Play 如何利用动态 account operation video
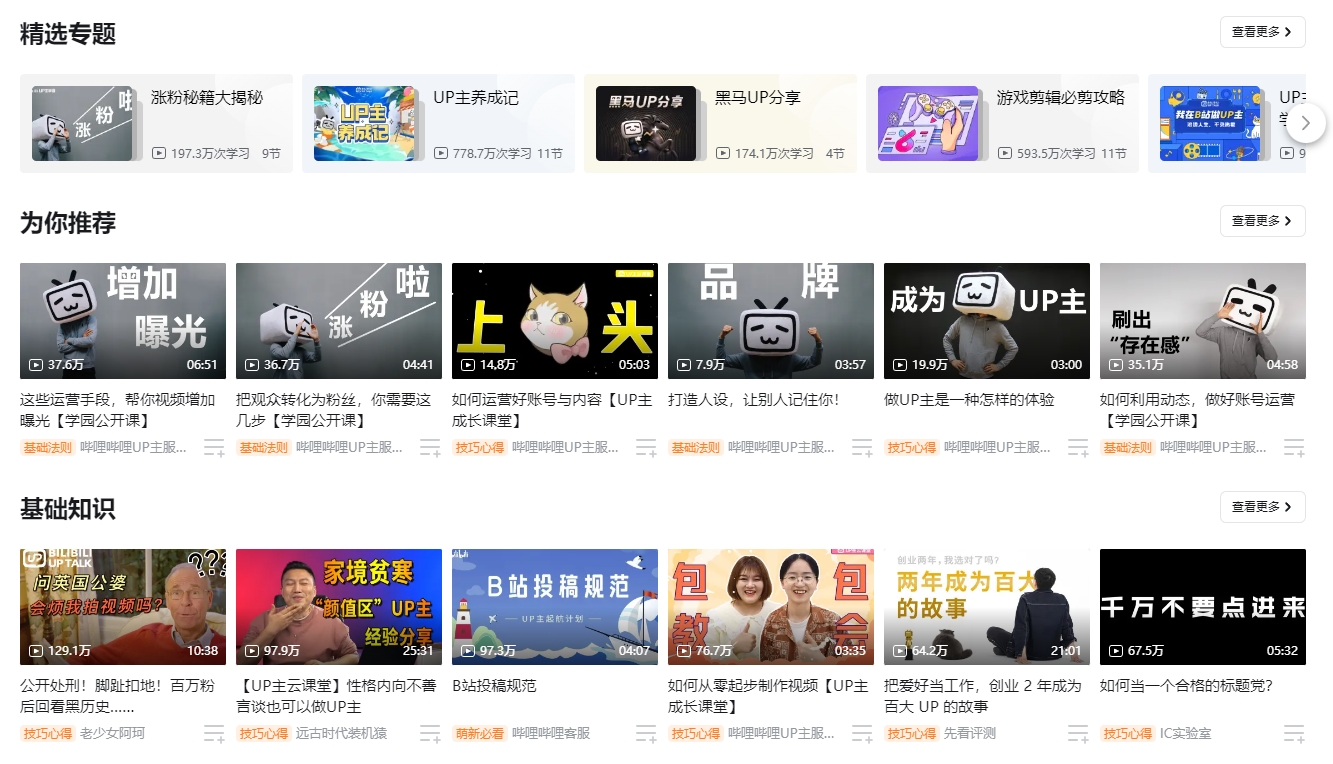This screenshot has height=764, width=1333. coord(1203,321)
